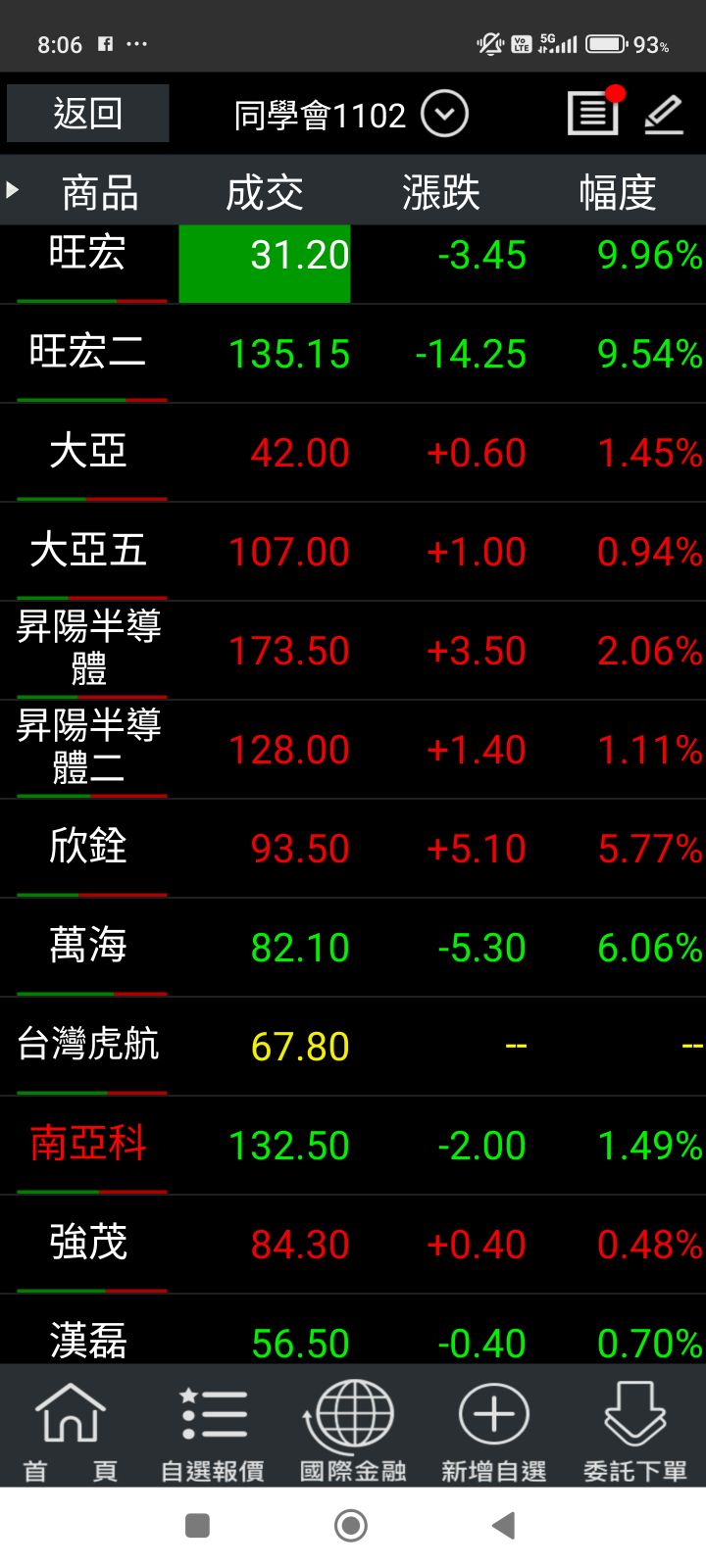
Task: Open the 旺宏二 stock row
Action: pos(87,353)
